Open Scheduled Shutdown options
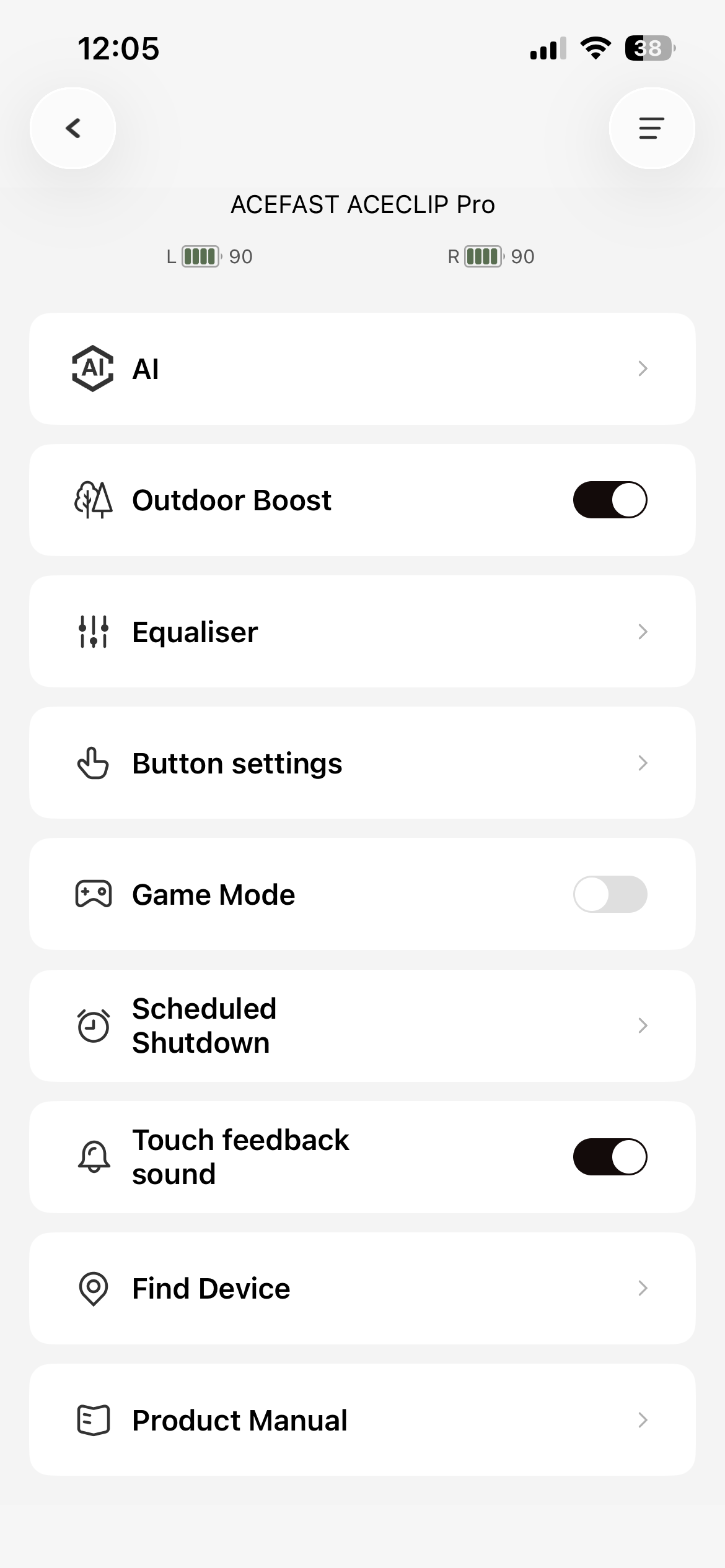 (362, 1026)
